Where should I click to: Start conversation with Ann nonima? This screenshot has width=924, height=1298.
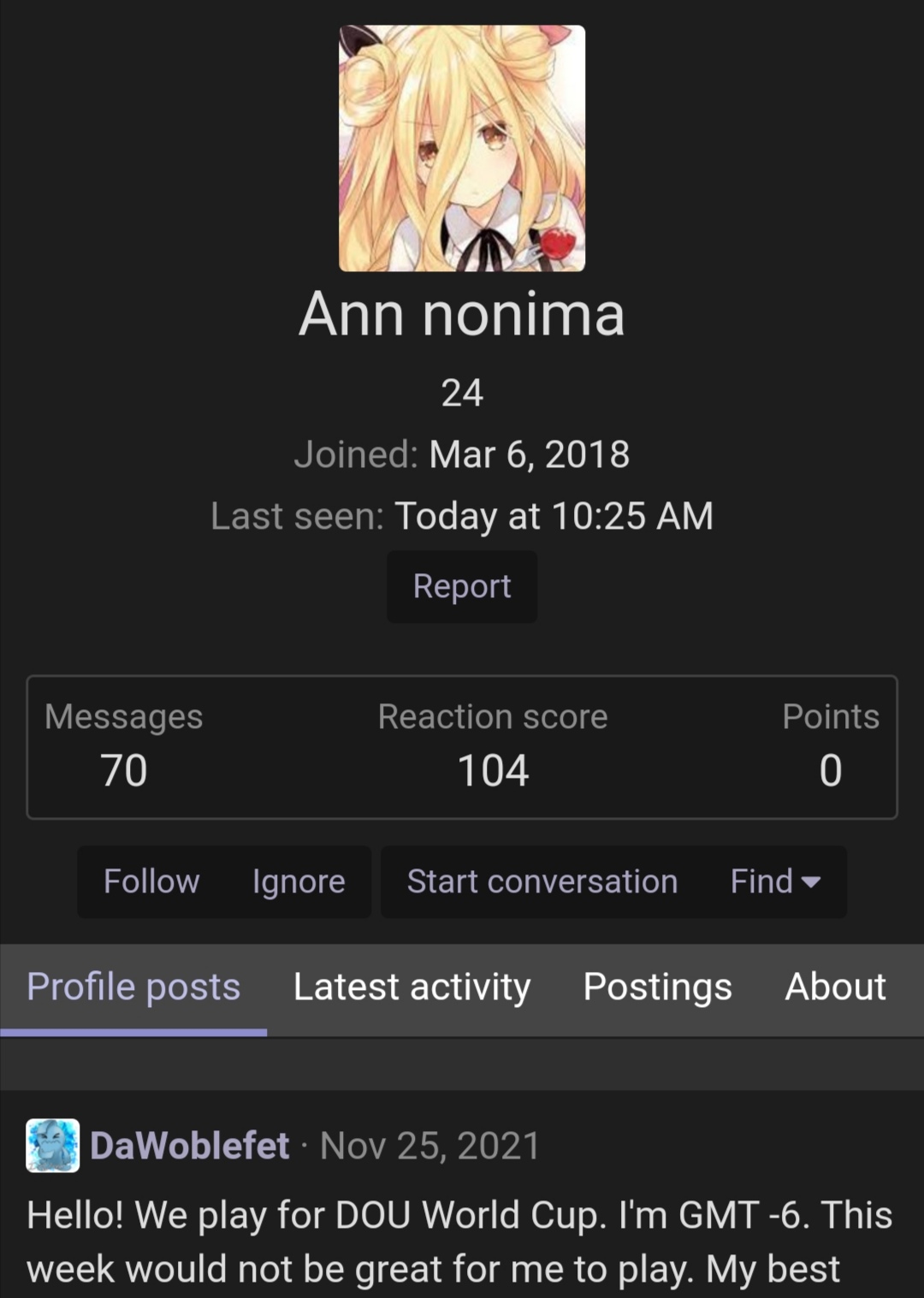(542, 882)
